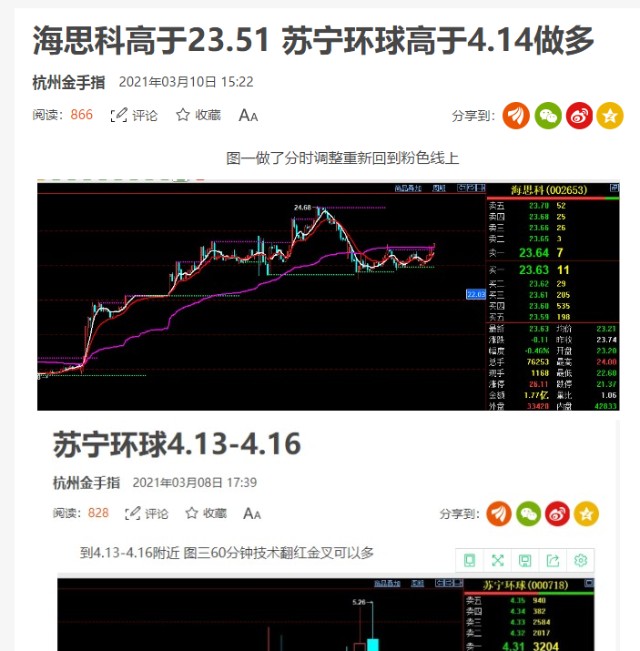Share to Weibo from the top article
Viewport: 640px width, 651px height.
tap(579, 116)
